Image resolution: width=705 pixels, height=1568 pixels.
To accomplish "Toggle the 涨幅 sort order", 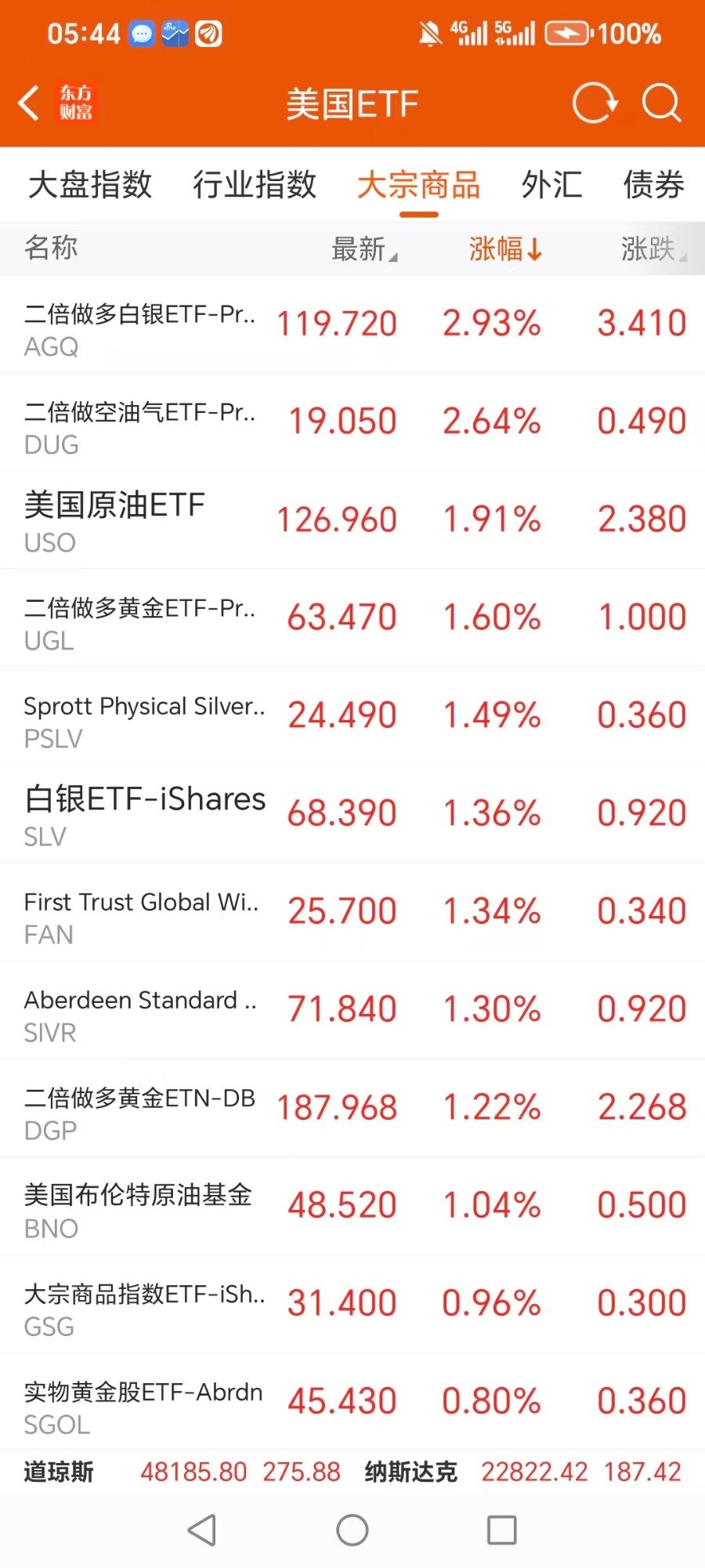I will pos(504,249).
